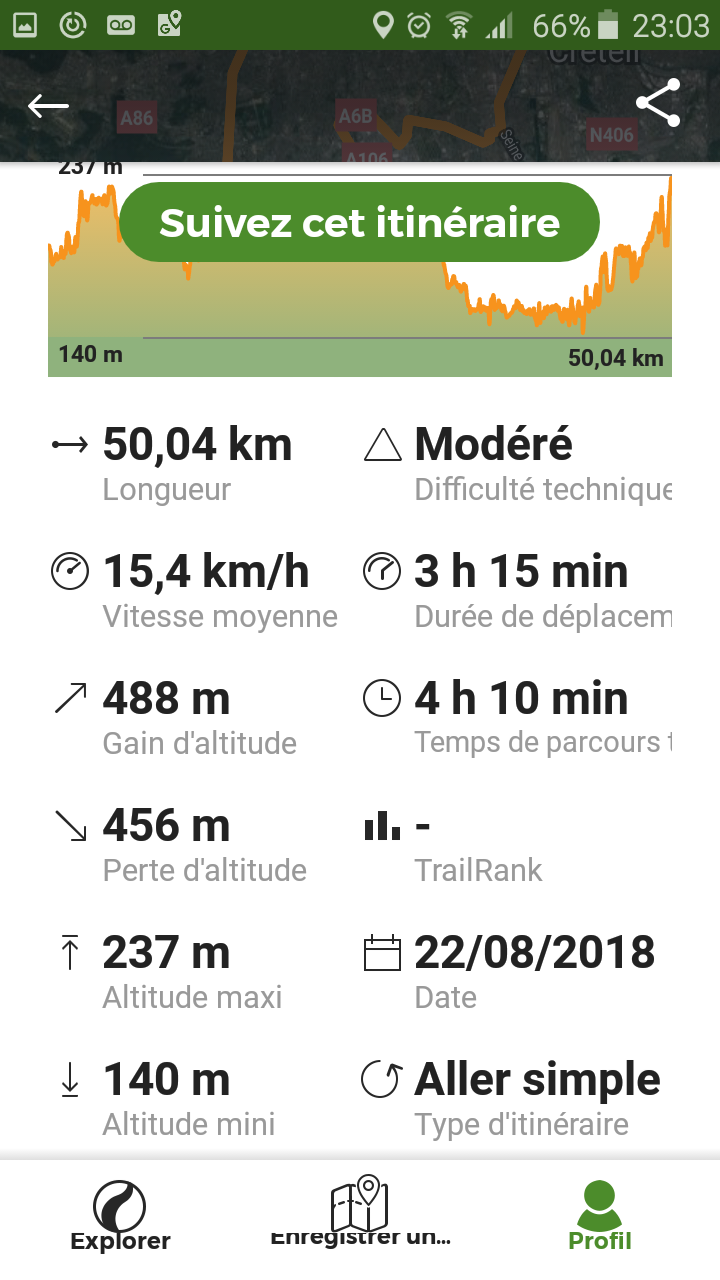Share this route

coord(658,103)
